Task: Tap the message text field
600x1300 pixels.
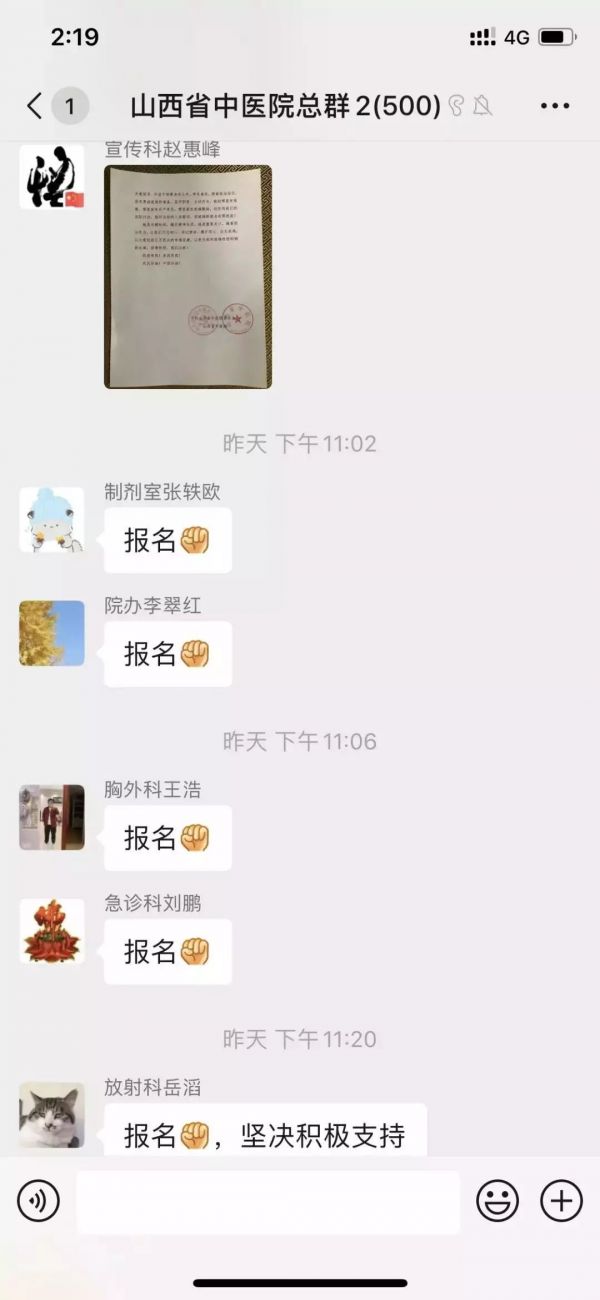Action: (268, 1201)
